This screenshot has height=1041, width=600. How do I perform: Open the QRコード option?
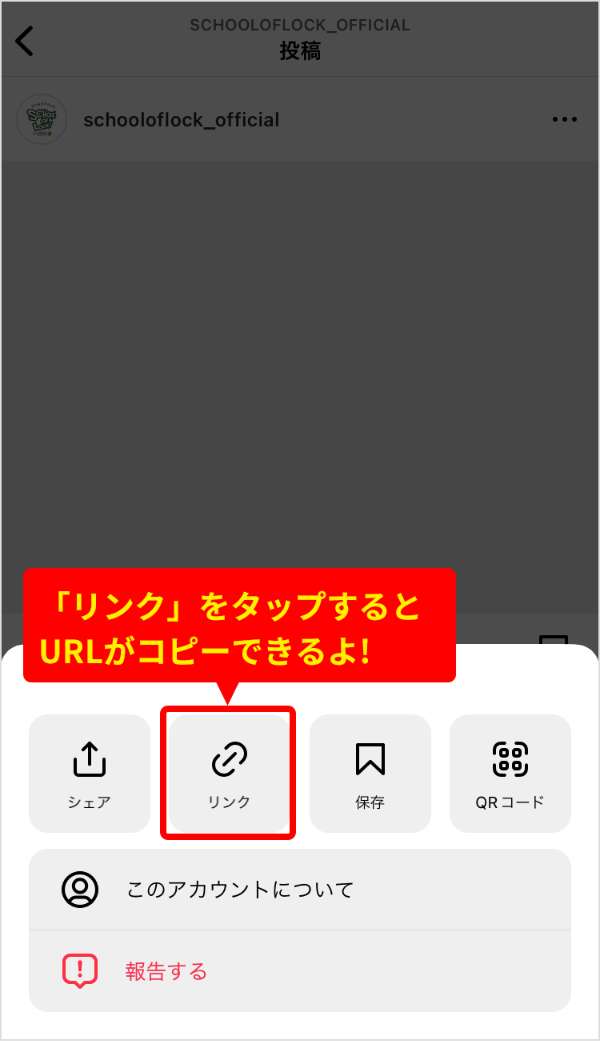click(510, 773)
